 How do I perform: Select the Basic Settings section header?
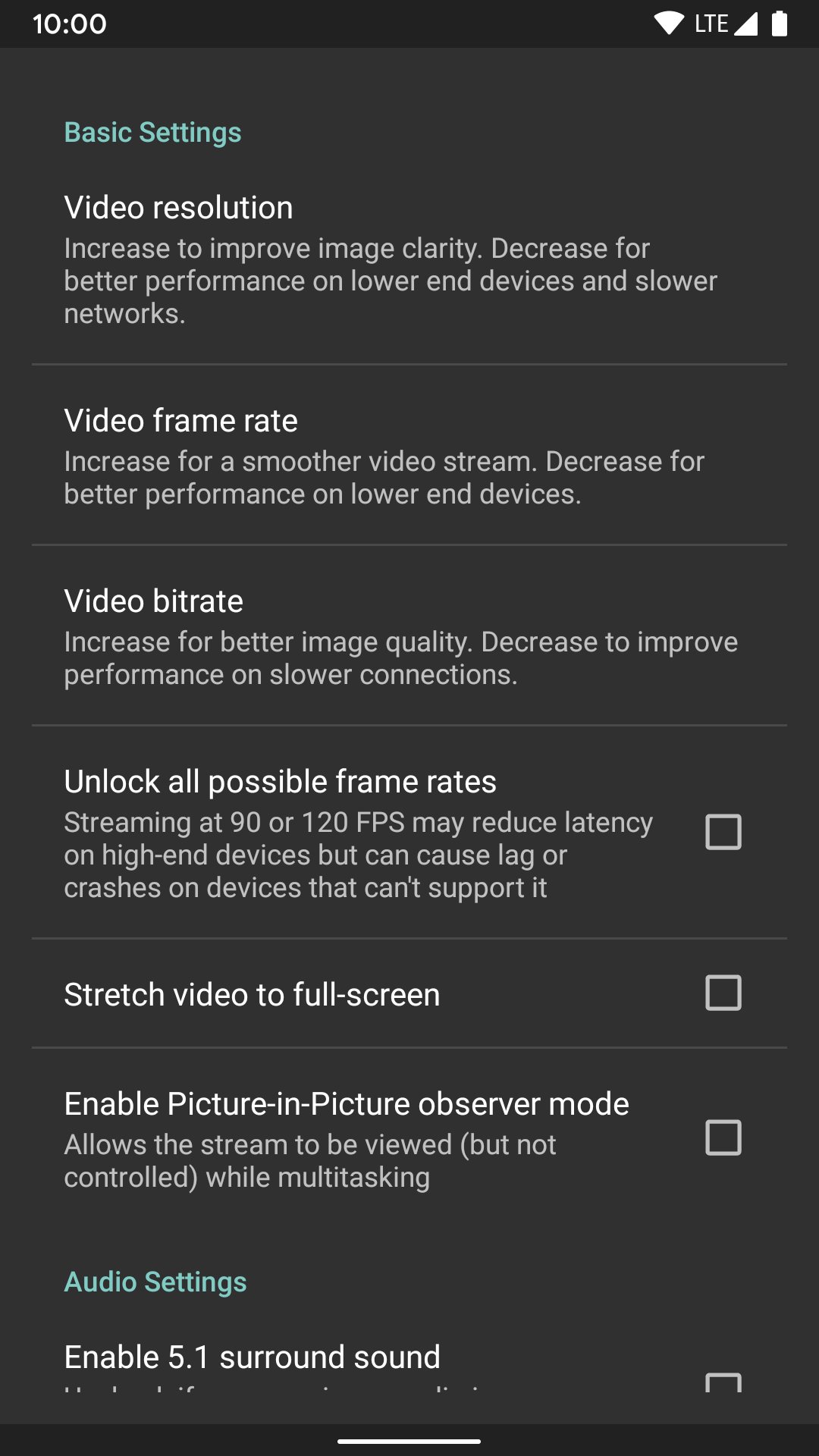pos(153,131)
